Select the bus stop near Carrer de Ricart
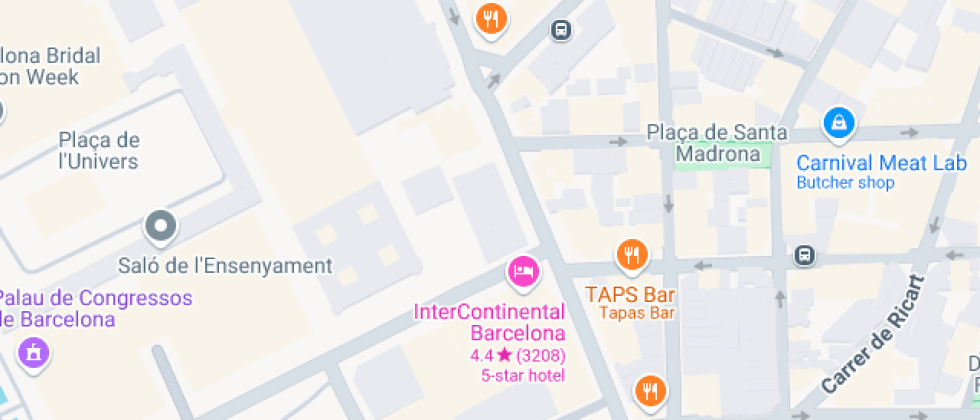This screenshot has width=980, height=420. 805,256
